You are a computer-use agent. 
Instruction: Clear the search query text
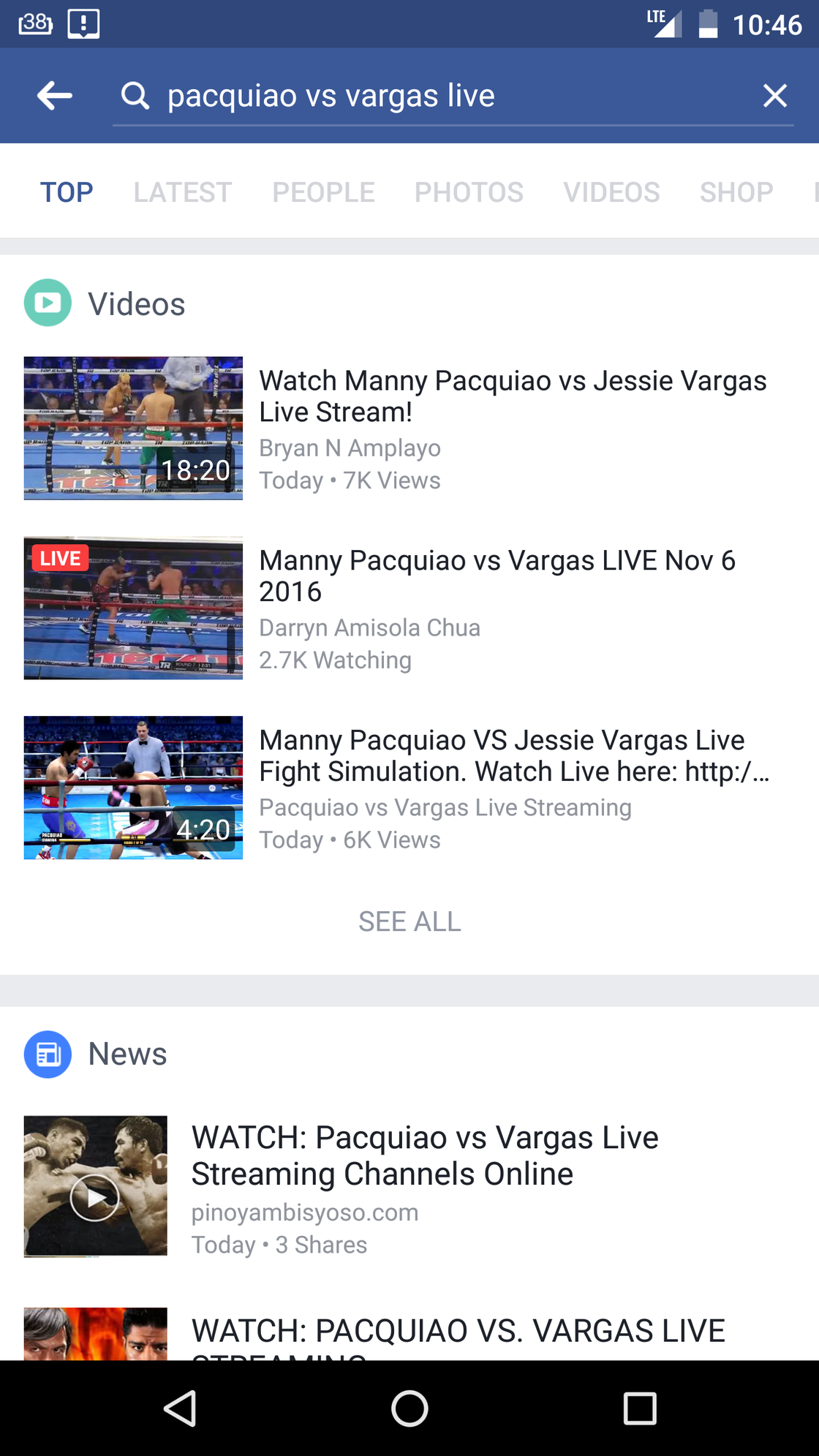click(x=774, y=96)
